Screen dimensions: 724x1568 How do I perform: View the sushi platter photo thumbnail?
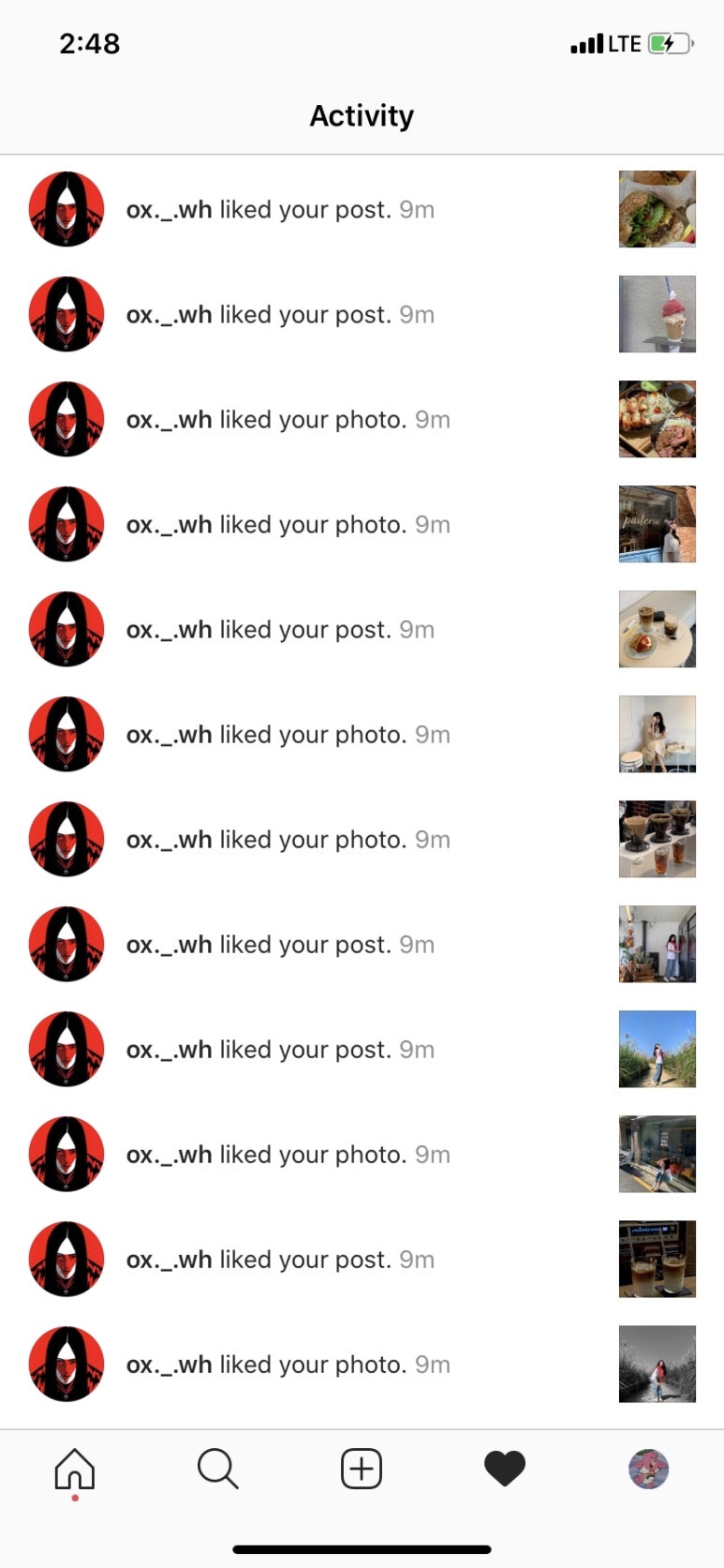pyautogui.click(x=657, y=419)
